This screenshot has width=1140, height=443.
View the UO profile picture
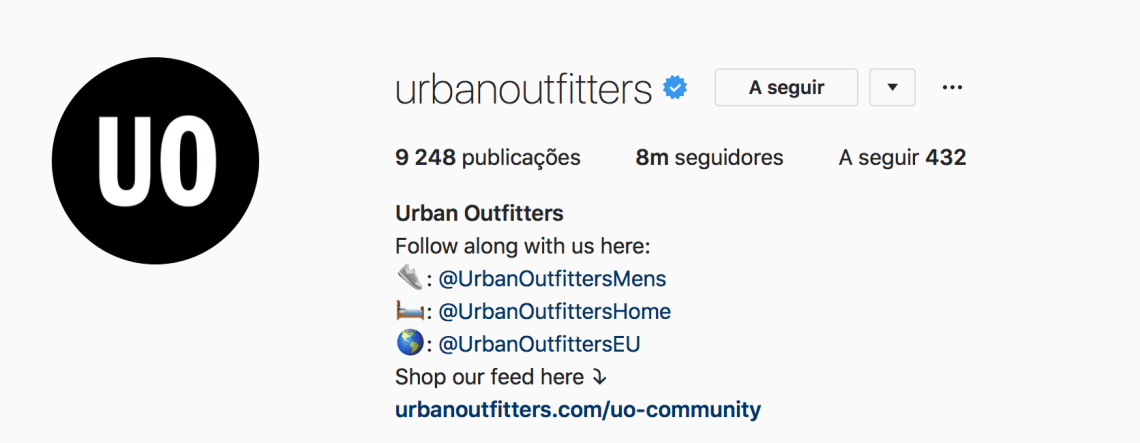pos(155,161)
